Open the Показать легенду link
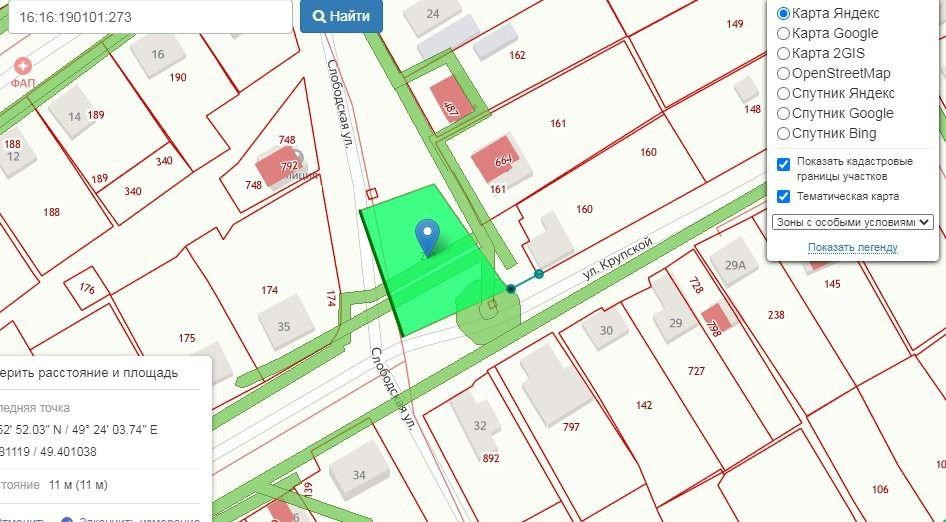 [x=852, y=247]
